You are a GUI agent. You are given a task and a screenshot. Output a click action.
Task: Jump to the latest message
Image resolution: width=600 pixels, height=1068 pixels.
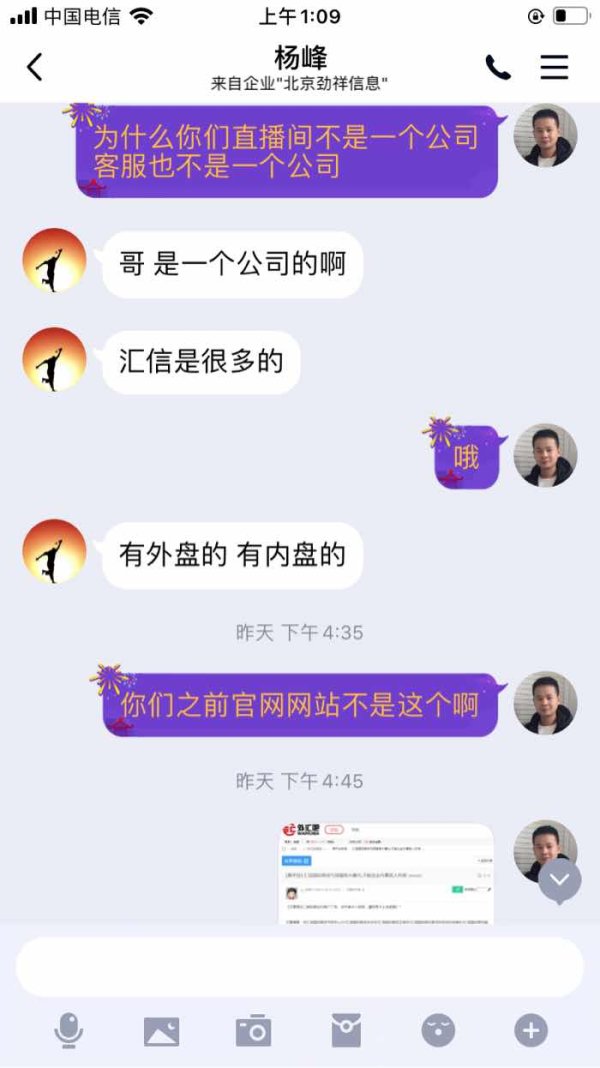(560, 880)
